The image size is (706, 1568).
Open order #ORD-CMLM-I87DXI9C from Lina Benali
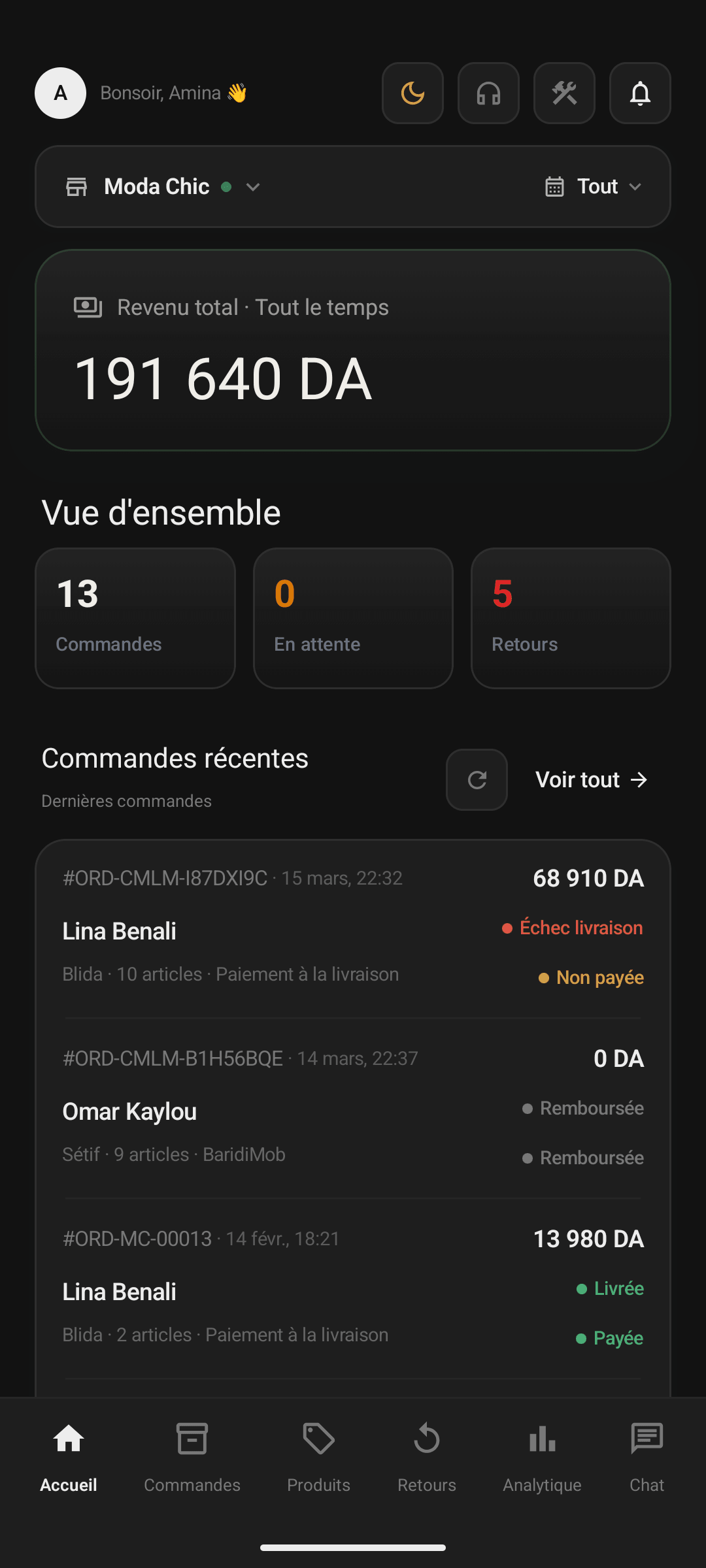click(353, 928)
